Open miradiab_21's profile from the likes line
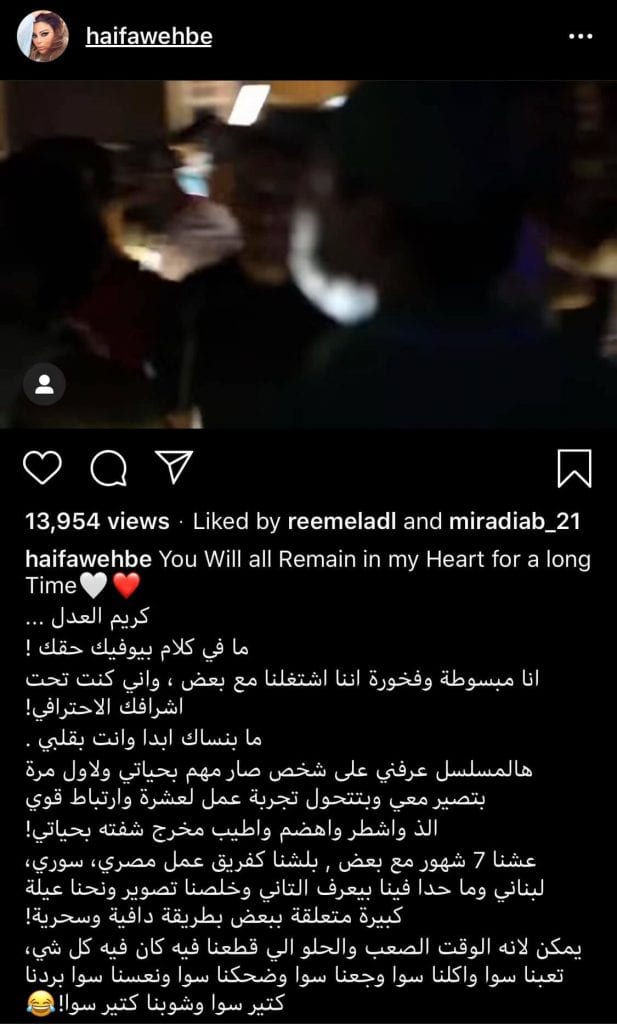Viewport: 617px width, 1024px height. (x=514, y=522)
